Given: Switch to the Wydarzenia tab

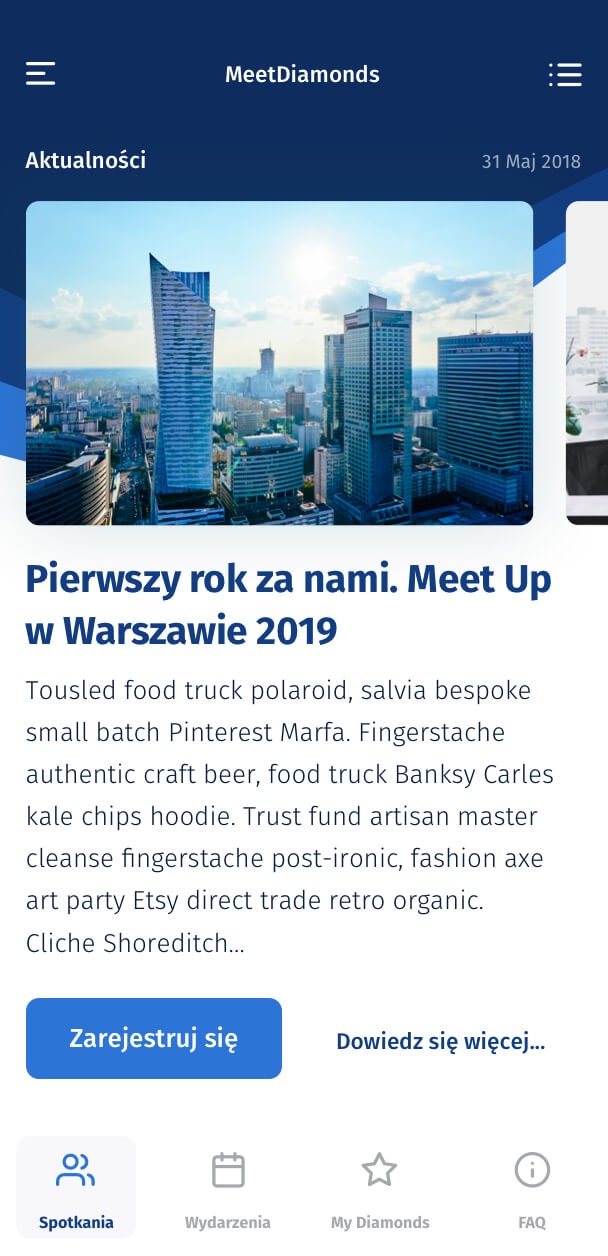Looking at the screenshot, I should click(x=228, y=1188).
